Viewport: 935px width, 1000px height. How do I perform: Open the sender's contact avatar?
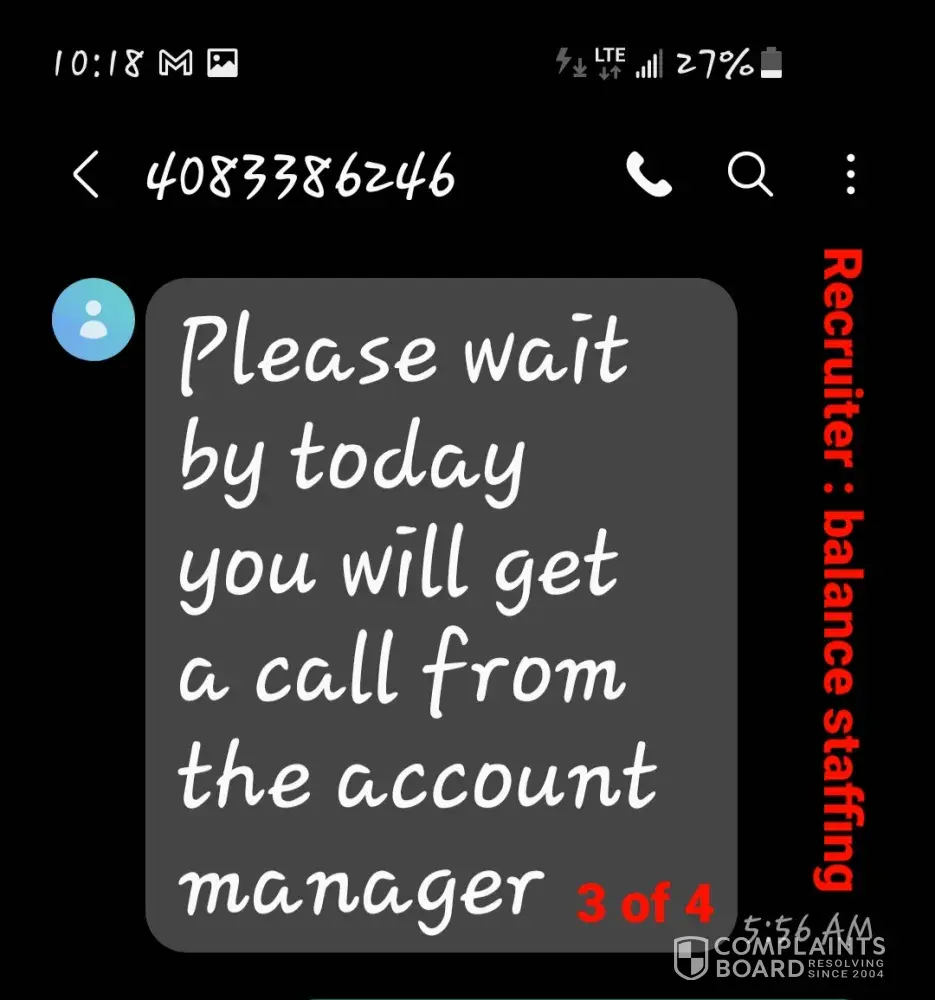tap(92, 319)
